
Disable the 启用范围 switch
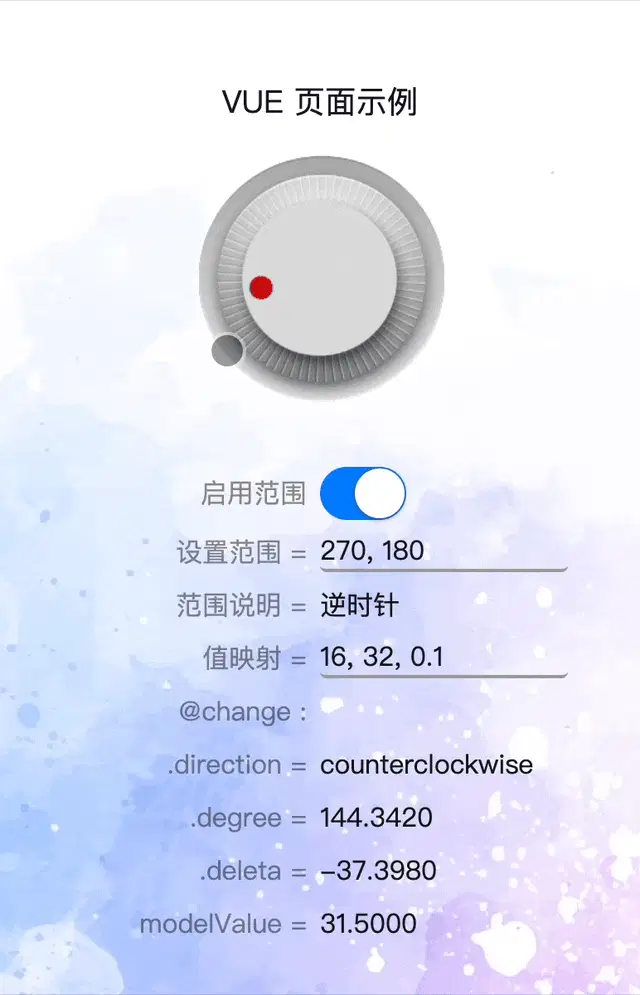point(362,493)
